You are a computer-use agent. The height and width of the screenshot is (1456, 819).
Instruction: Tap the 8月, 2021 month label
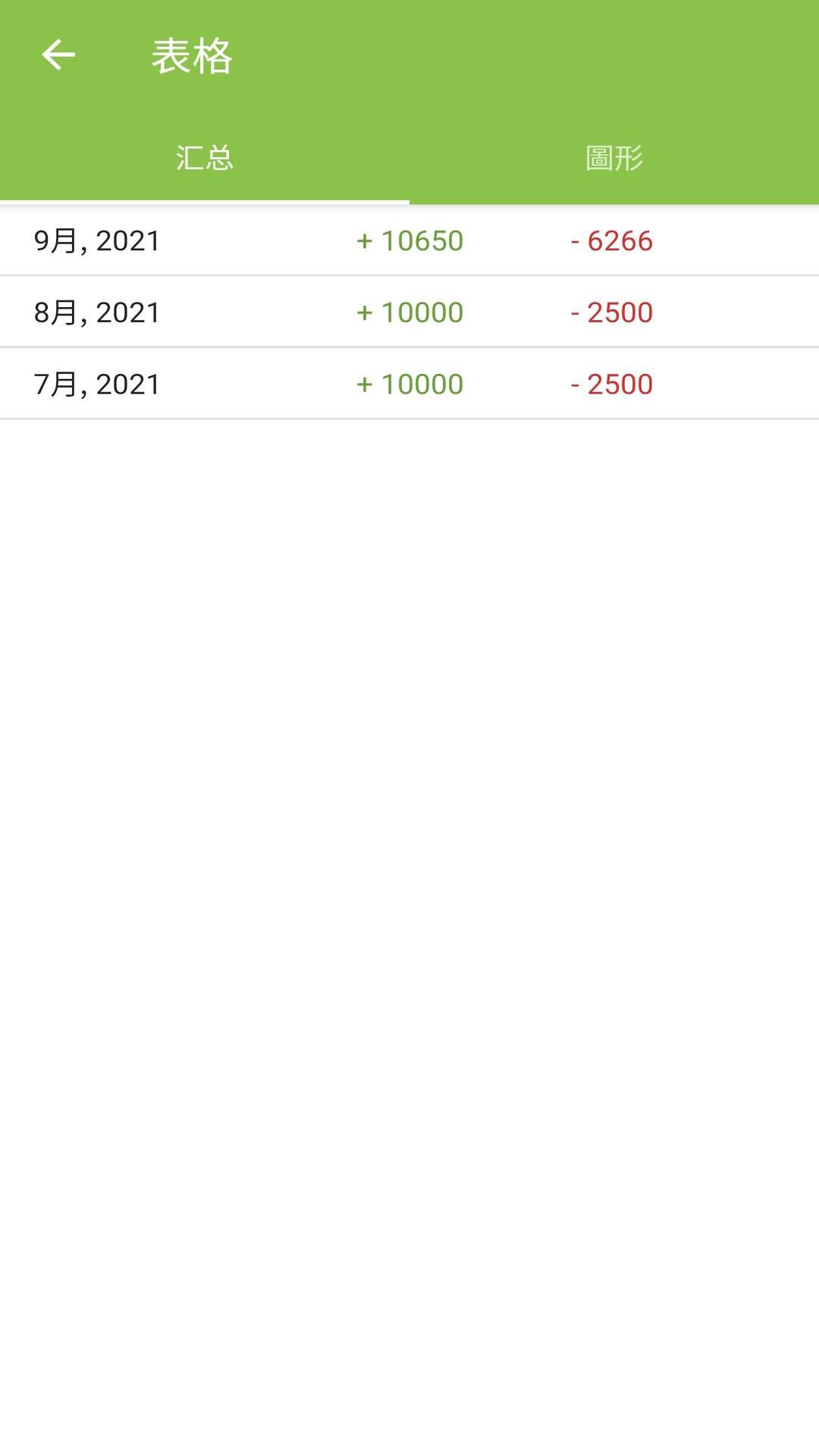[96, 312]
